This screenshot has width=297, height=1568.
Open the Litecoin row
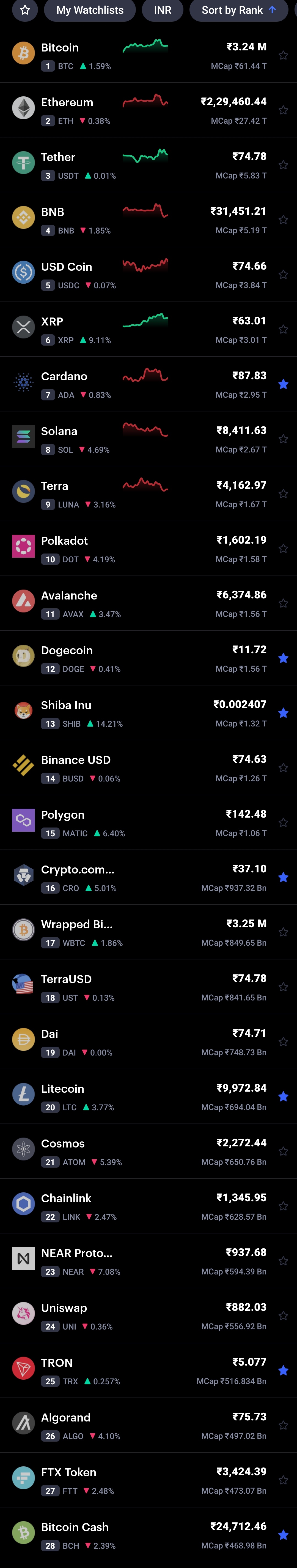(x=148, y=1096)
